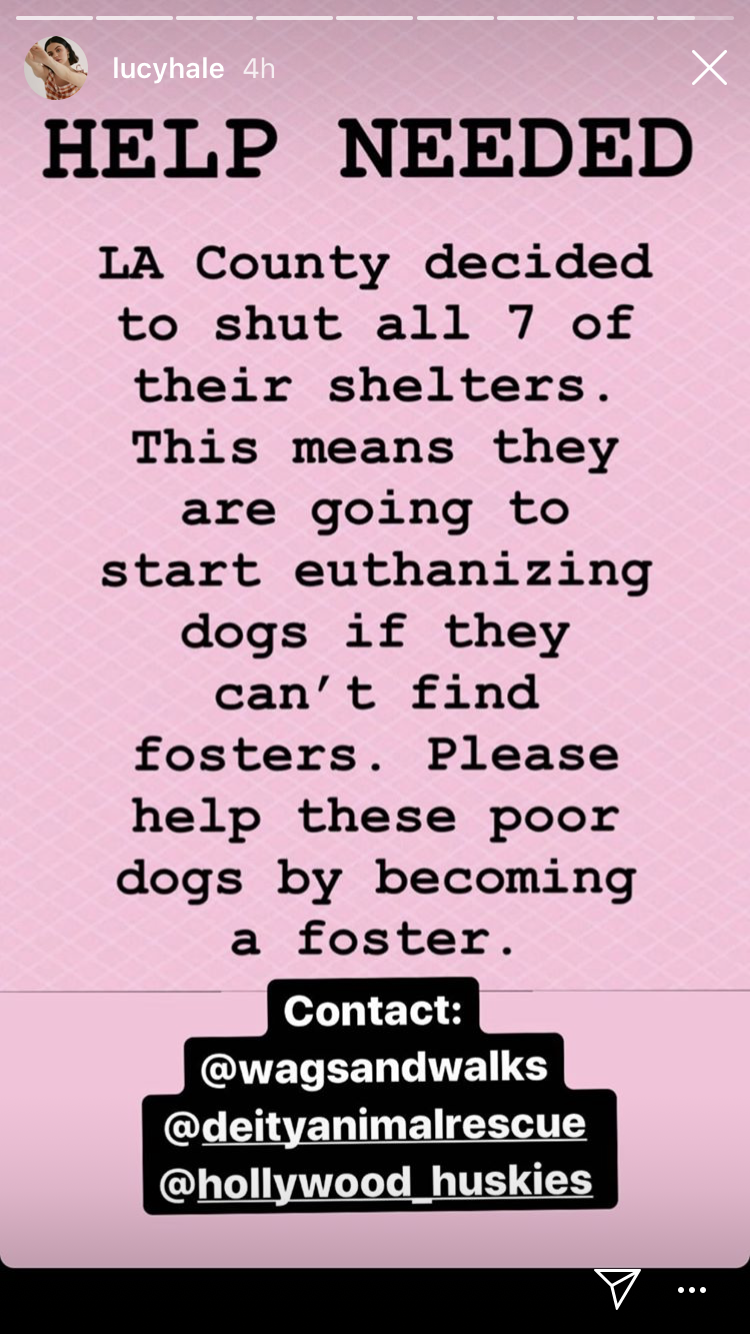
Task: Send this story via direct message
Action: coord(617,1289)
